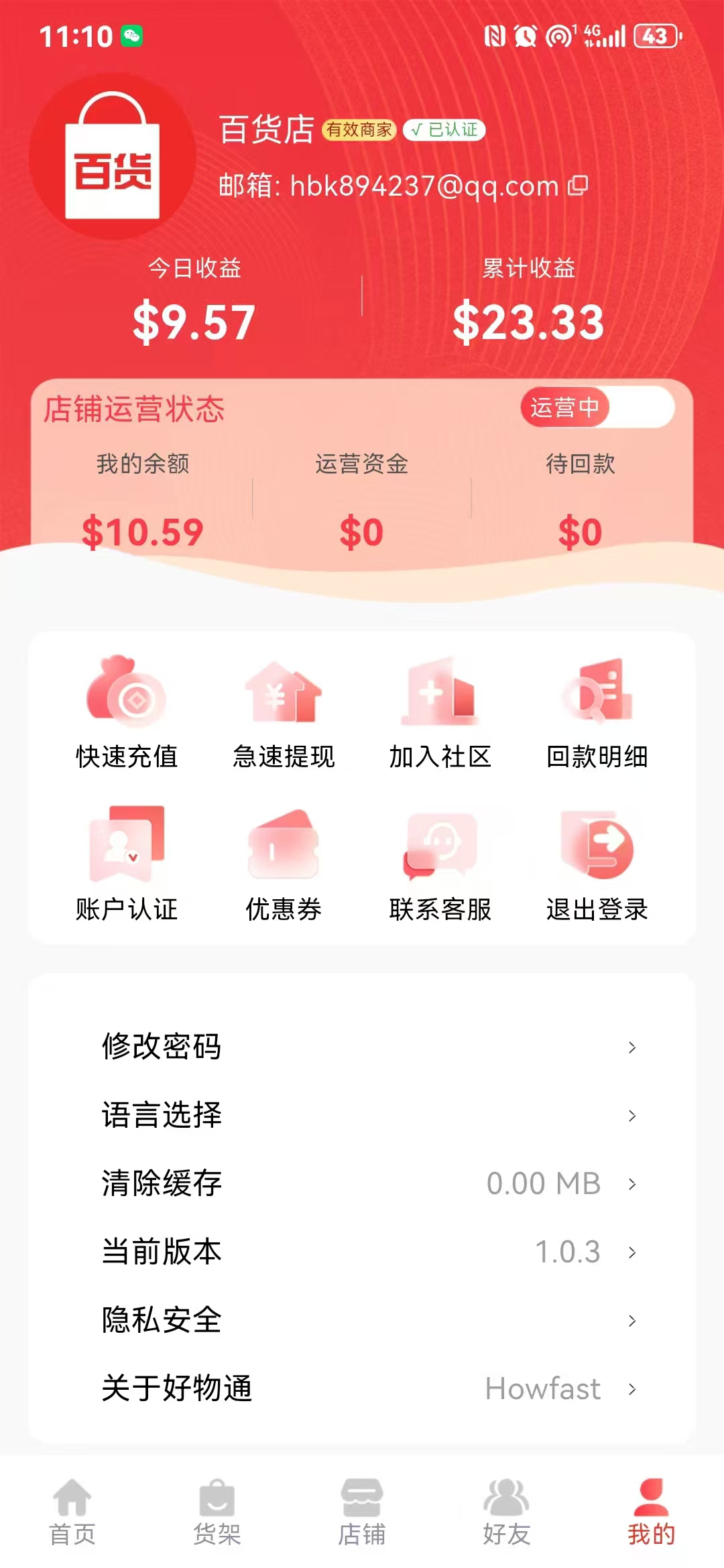Open 隐私安全 privacy and security
724x1568 pixels.
362,1320
